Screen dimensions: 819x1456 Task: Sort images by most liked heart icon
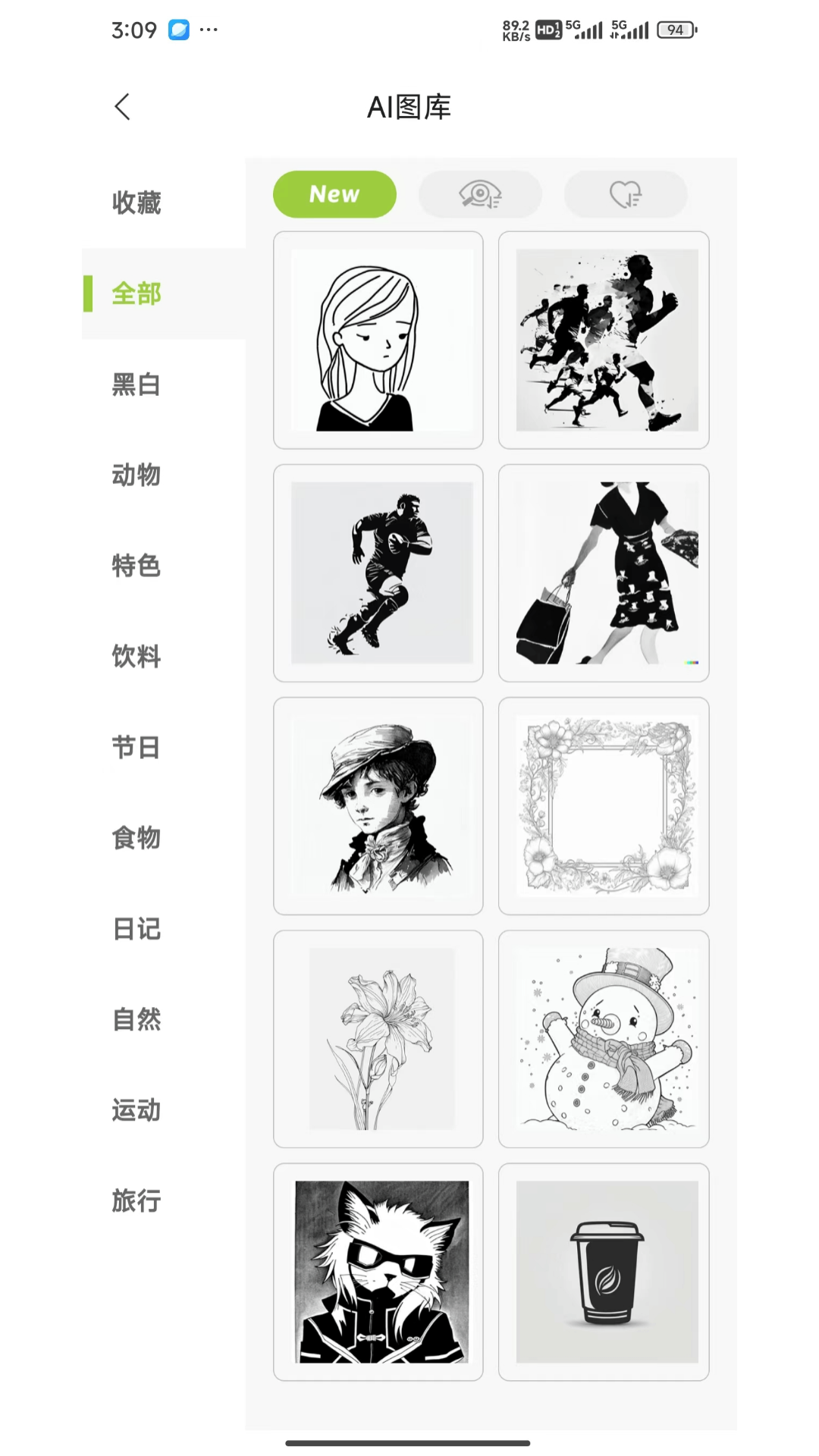pyautogui.click(x=626, y=194)
